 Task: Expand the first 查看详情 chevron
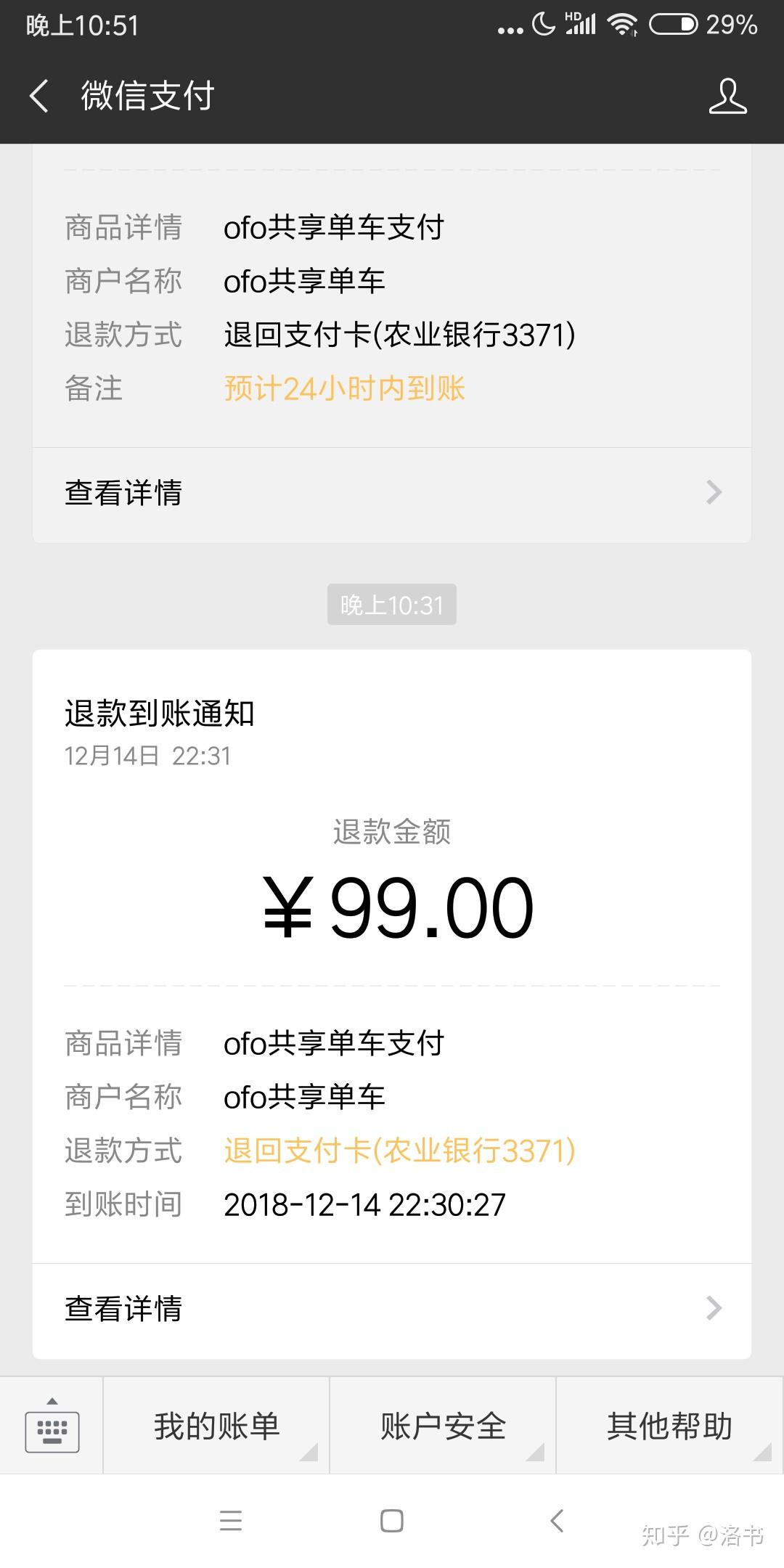click(714, 493)
